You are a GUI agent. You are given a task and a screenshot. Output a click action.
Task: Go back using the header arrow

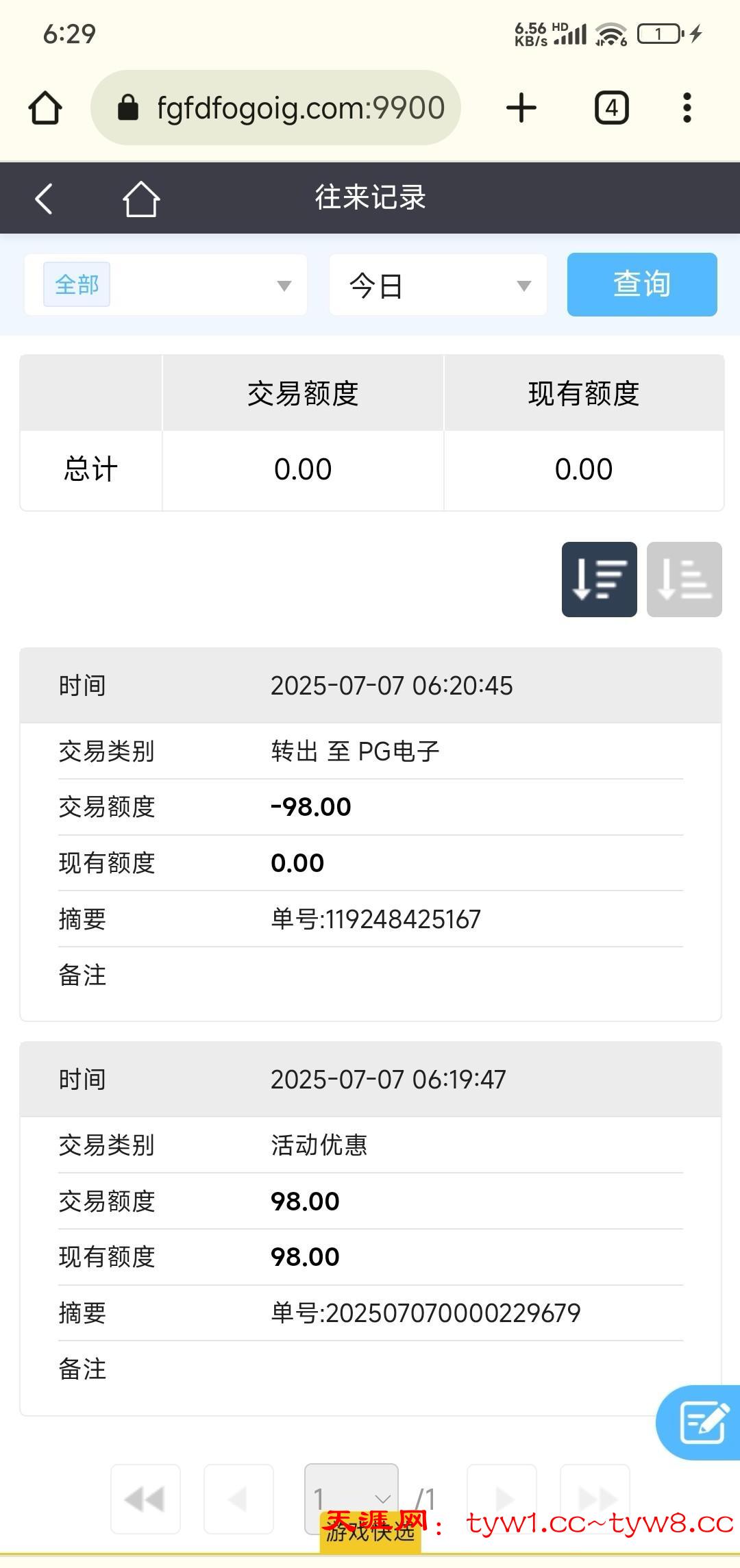[44, 199]
